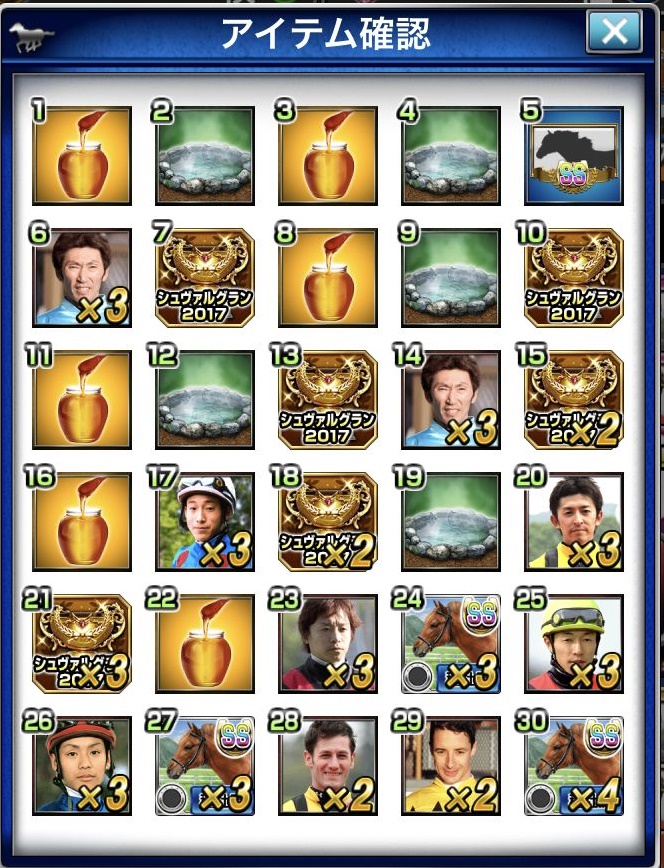This screenshot has height=868, width=664.
Task: Tap jockey card item number 23
Action: pyautogui.click(x=328, y=645)
